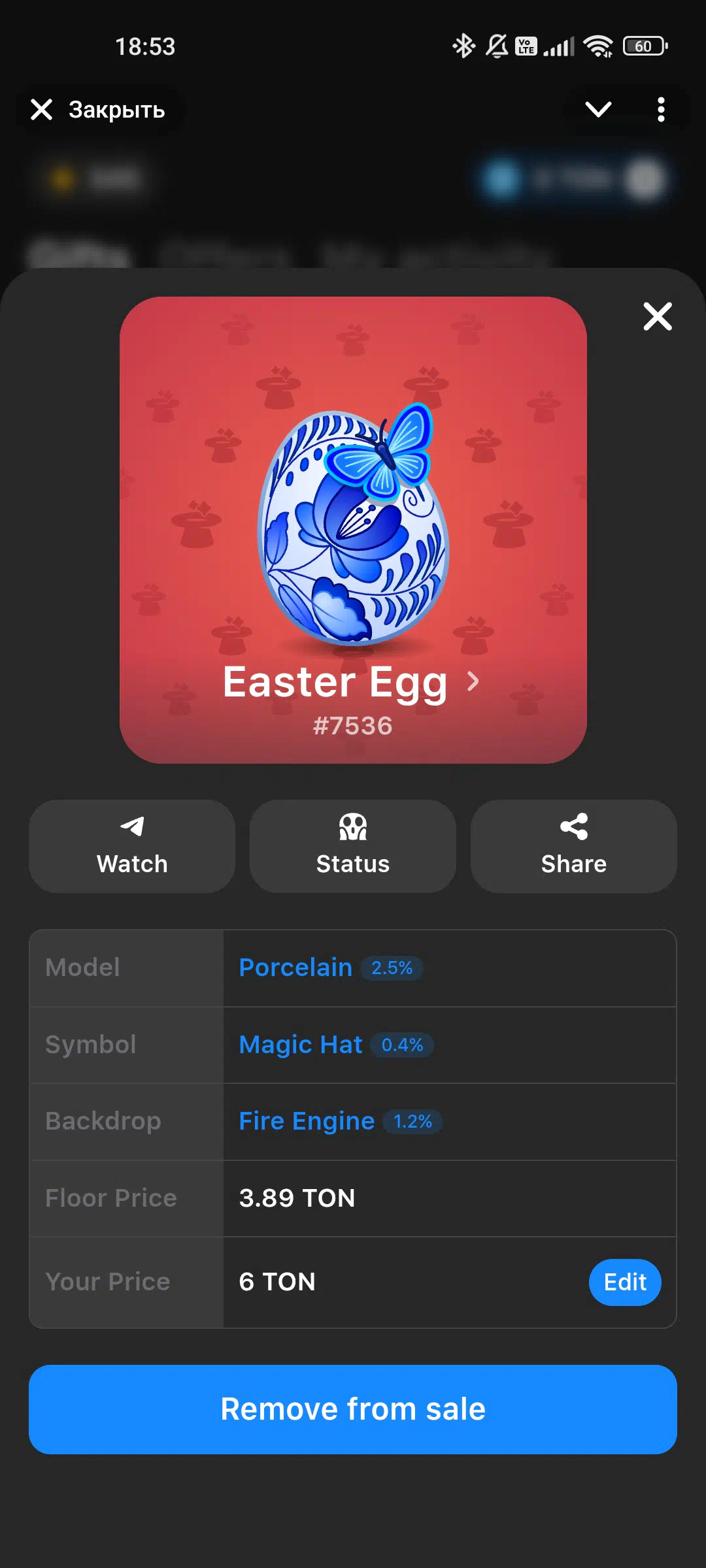Screen dimensions: 706x1568
Task: Edit your 6 TON price
Action: pyautogui.click(x=625, y=1282)
